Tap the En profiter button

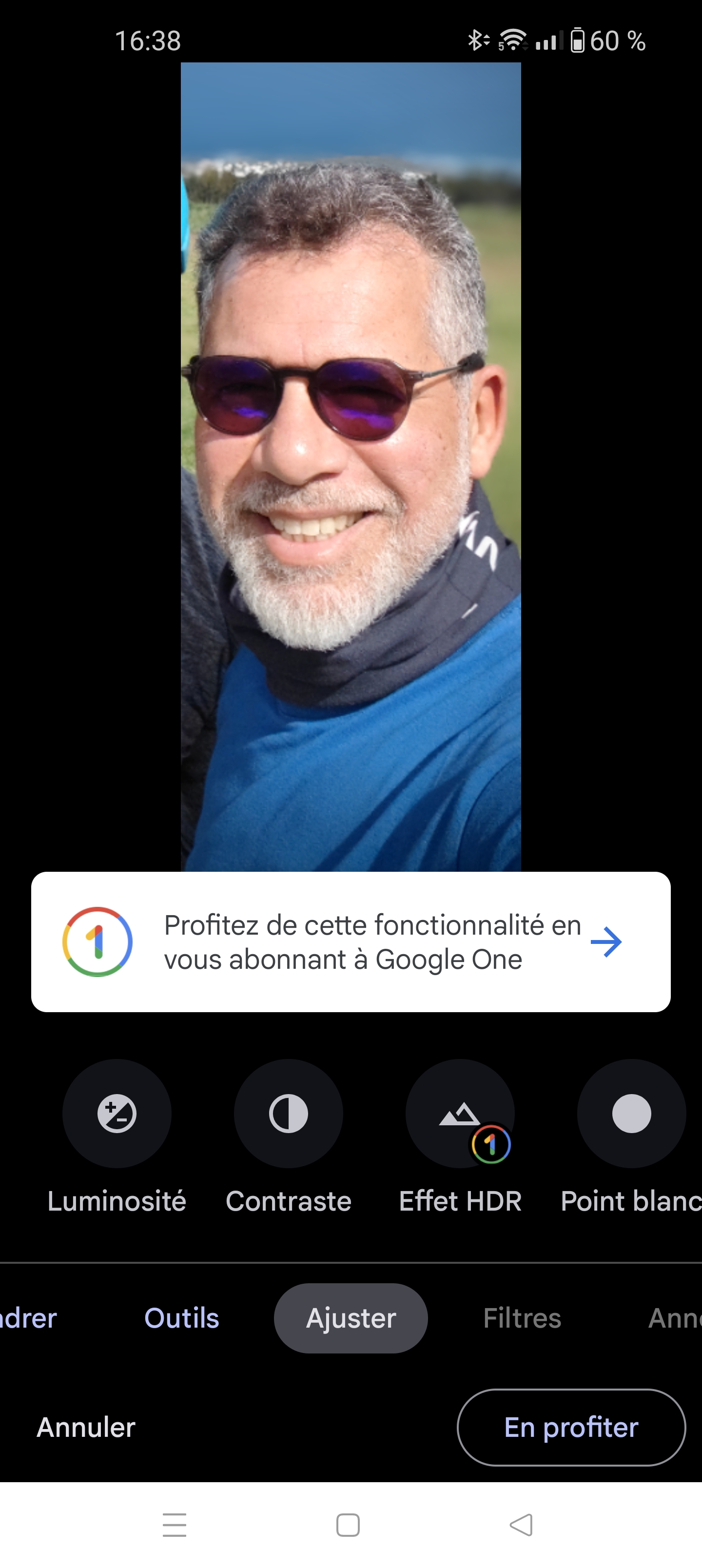[x=571, y=1428]
